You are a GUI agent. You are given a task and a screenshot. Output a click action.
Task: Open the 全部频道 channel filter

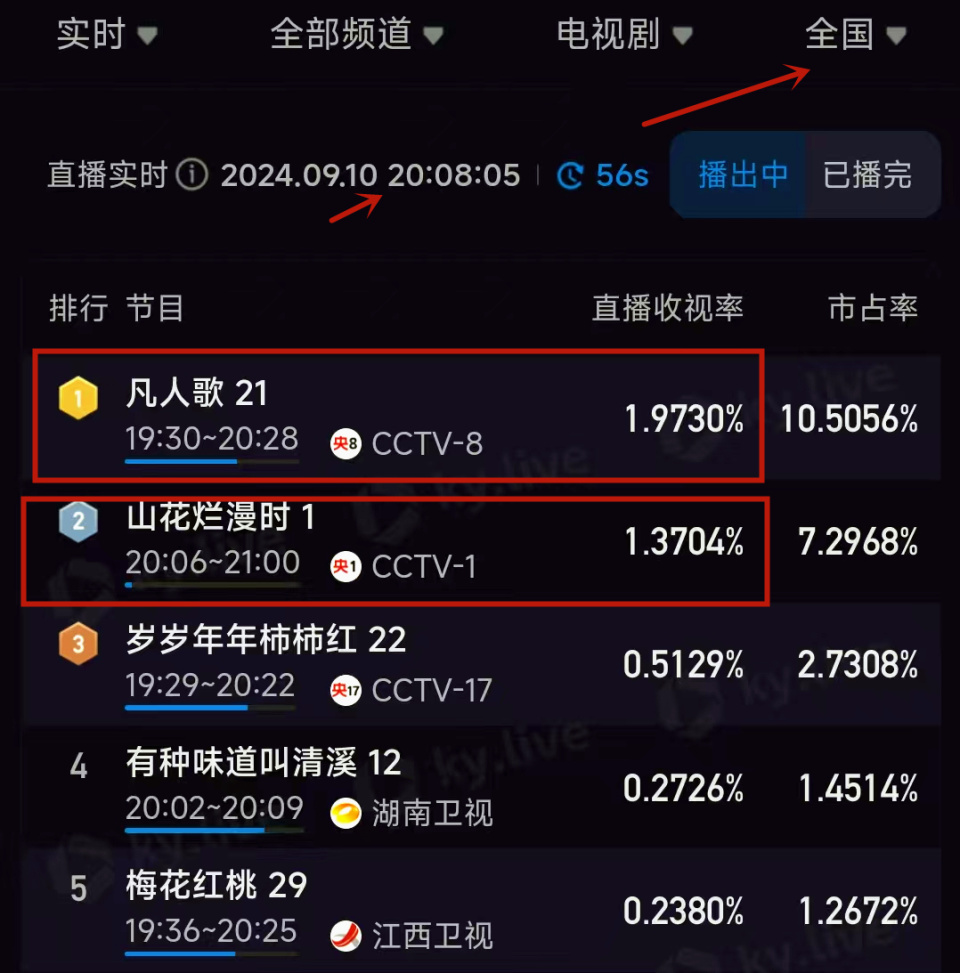356,35
